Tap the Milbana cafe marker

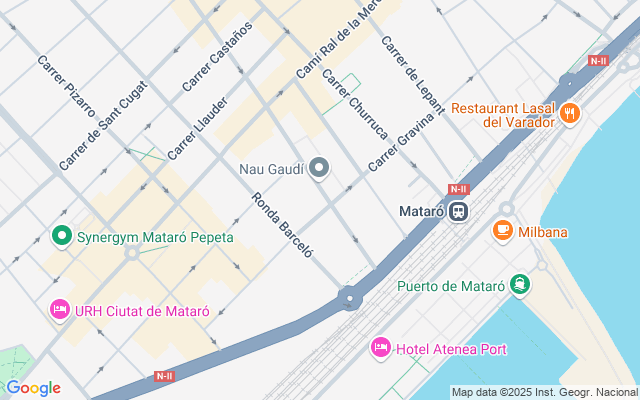504,231
